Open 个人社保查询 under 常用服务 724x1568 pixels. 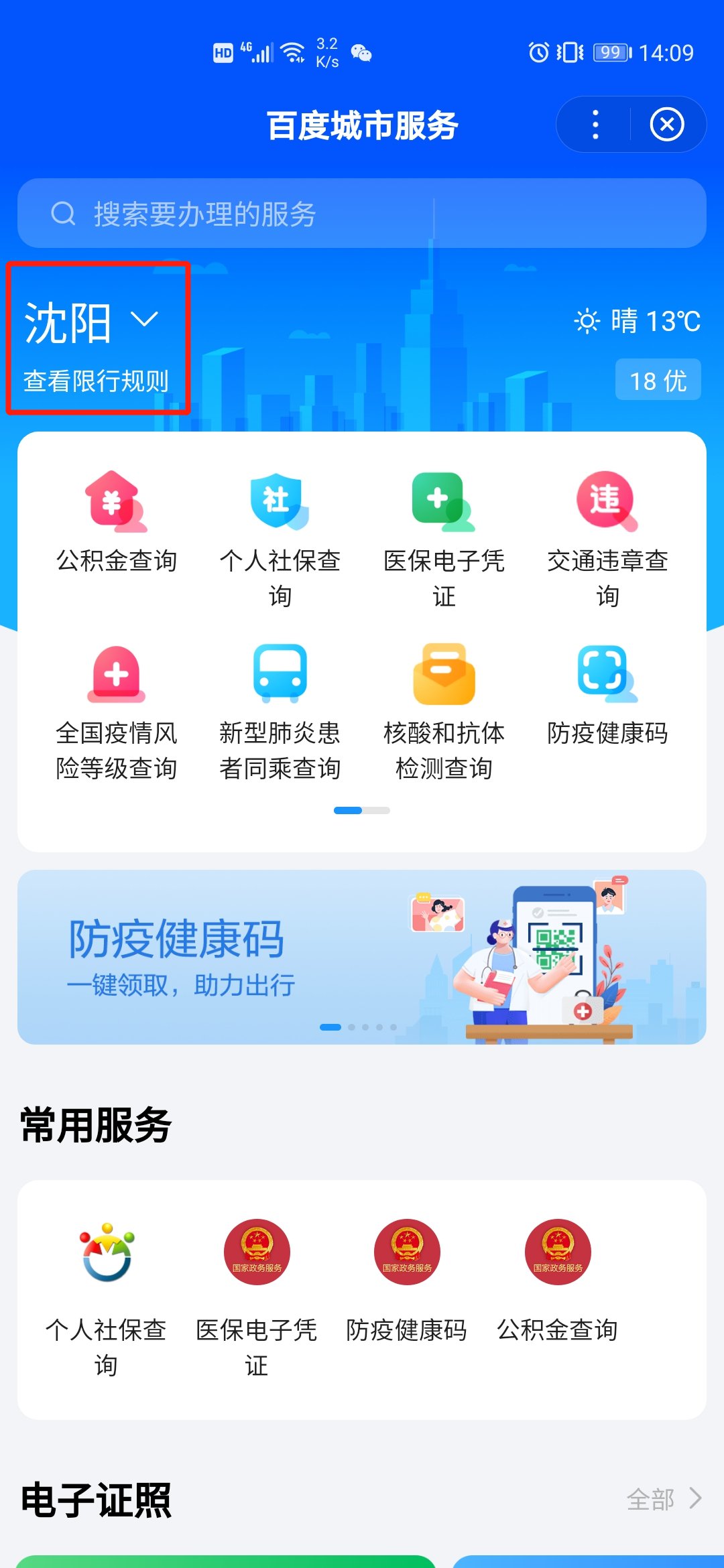[106, 1297]
